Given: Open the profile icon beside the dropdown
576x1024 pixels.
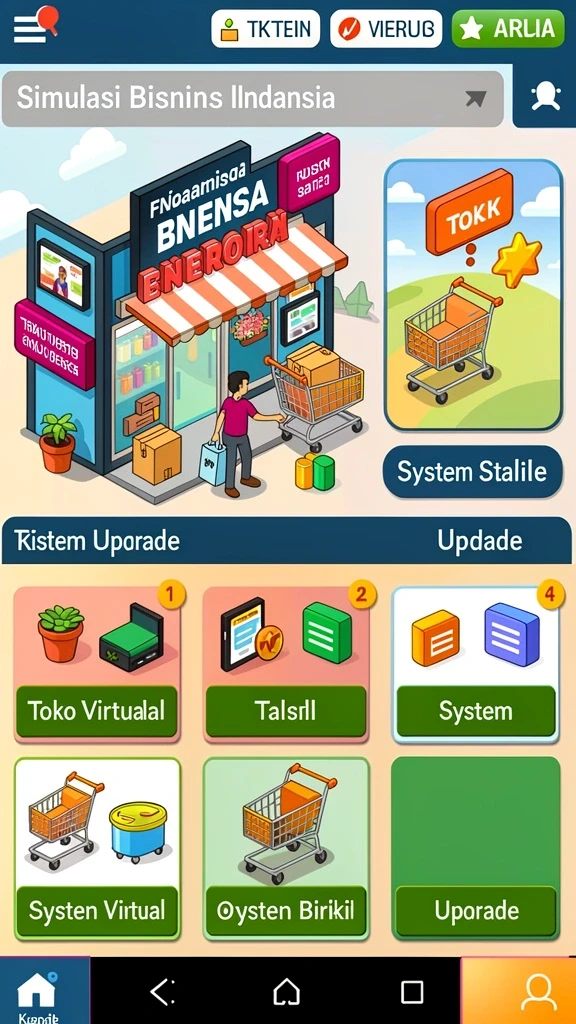Looking at the screenshot, I should point(545,97).
